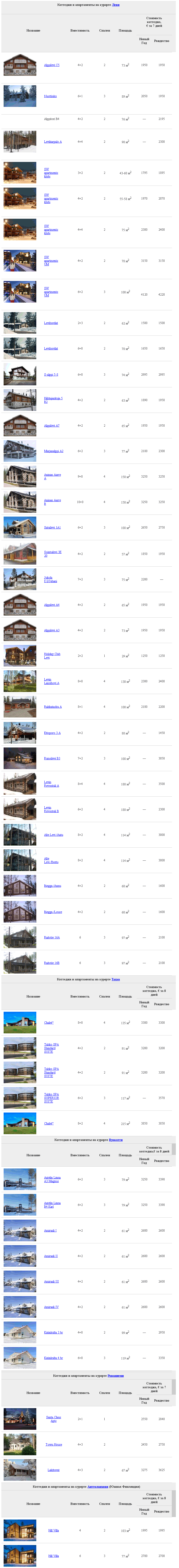This screenshot has height=1568, width=179.
Task: View the Etuporo 3 A cottage
Action: (52, 733)
